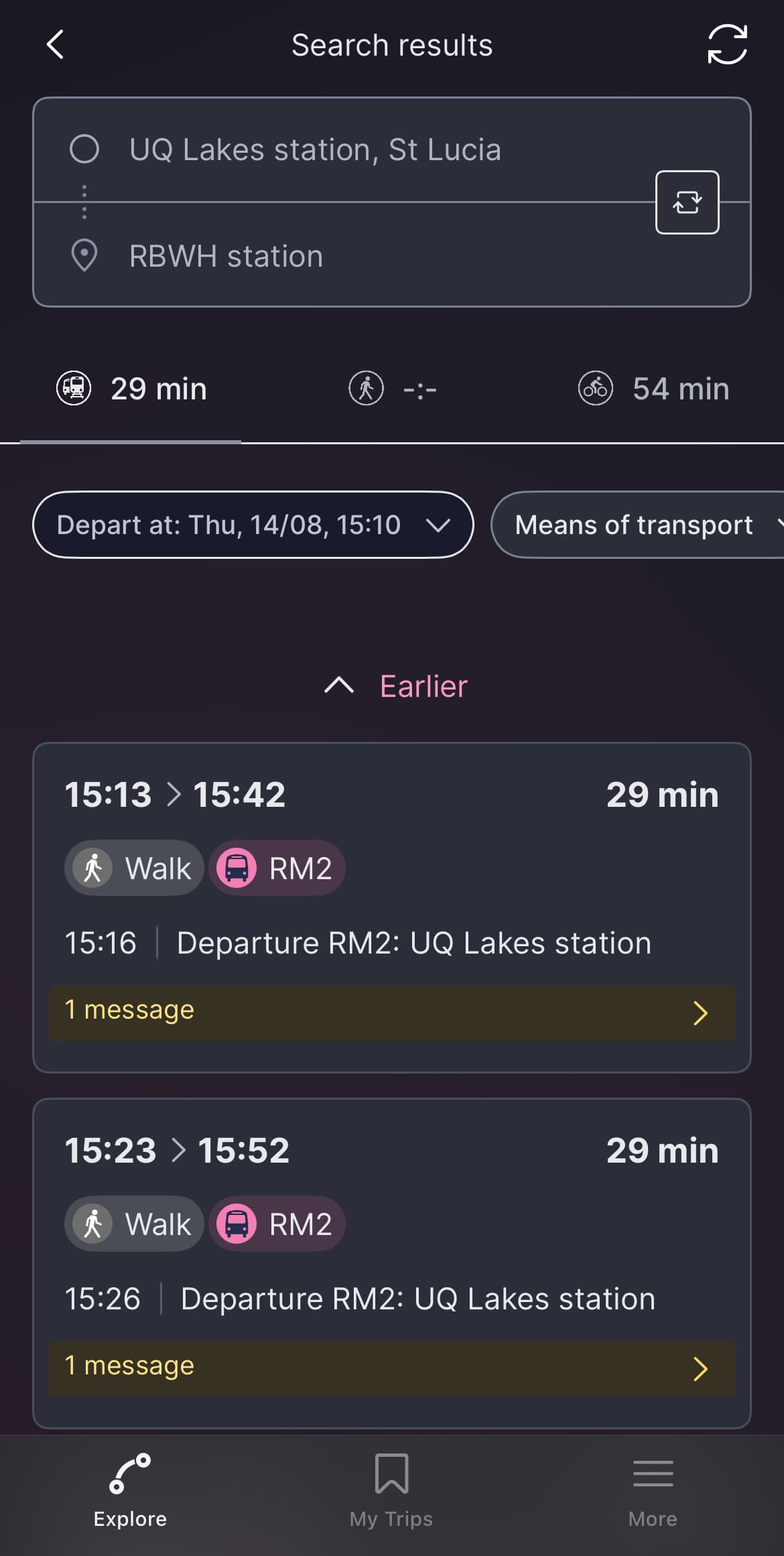Open the Depart at time dropdown
Viewport: 784px width, 1556px height.
coord(253,525)
